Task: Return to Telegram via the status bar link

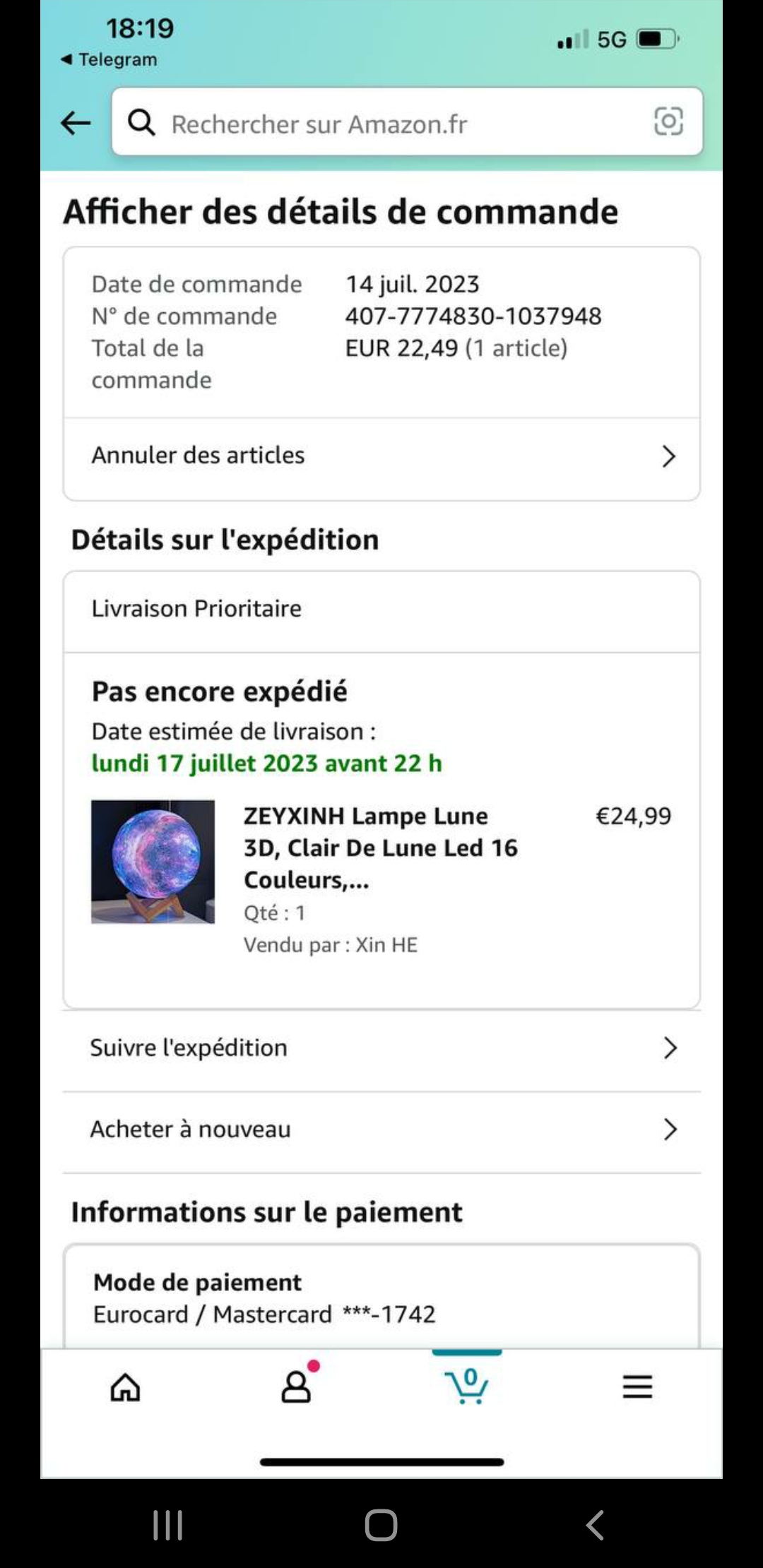Action: click(x=110, y=59)
